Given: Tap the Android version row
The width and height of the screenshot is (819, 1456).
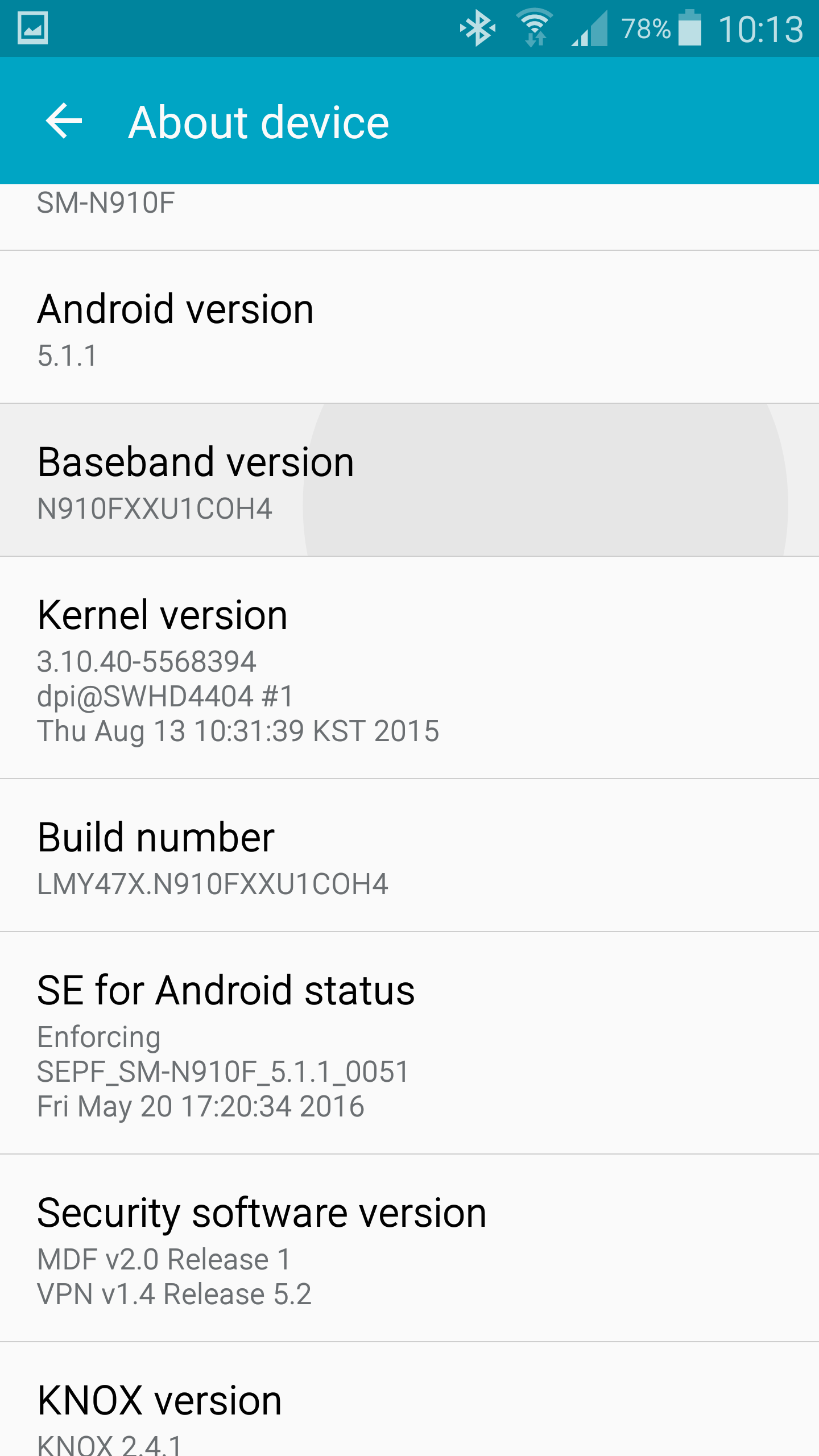Looking at the screenshot, I should (x=409, y=328).
